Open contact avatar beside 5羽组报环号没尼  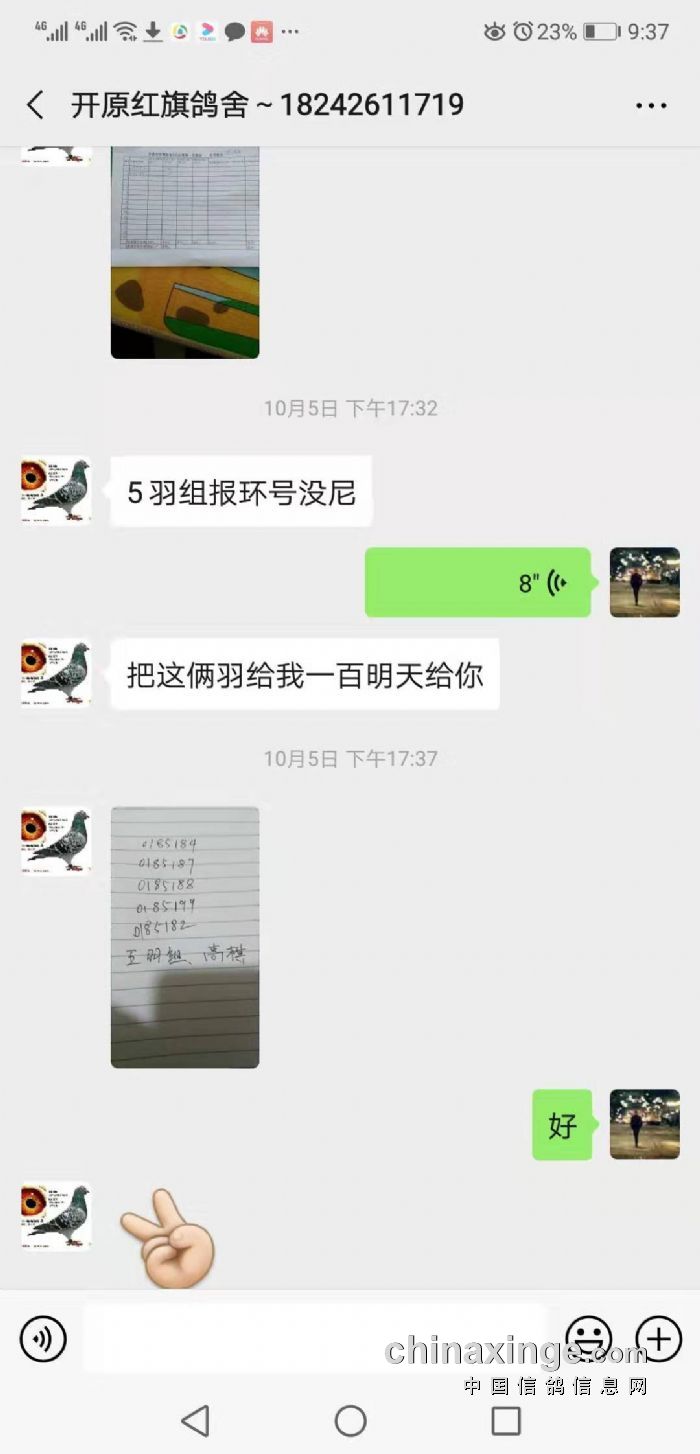[x=56, y=491]
